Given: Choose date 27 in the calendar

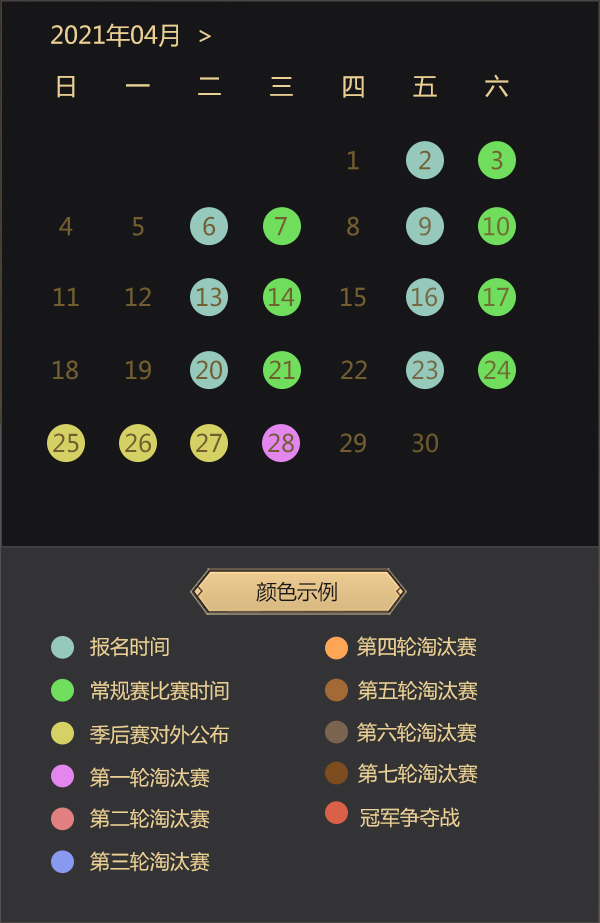Looking at the screenshot, I should pyautogui.click(x=209, y=443).
